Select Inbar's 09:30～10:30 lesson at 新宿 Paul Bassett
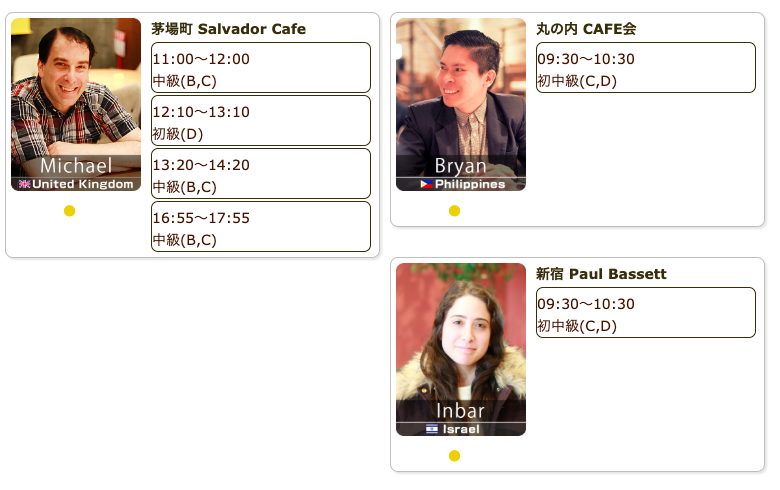This screenshot has width=780, height=490. tap(645, 313)
